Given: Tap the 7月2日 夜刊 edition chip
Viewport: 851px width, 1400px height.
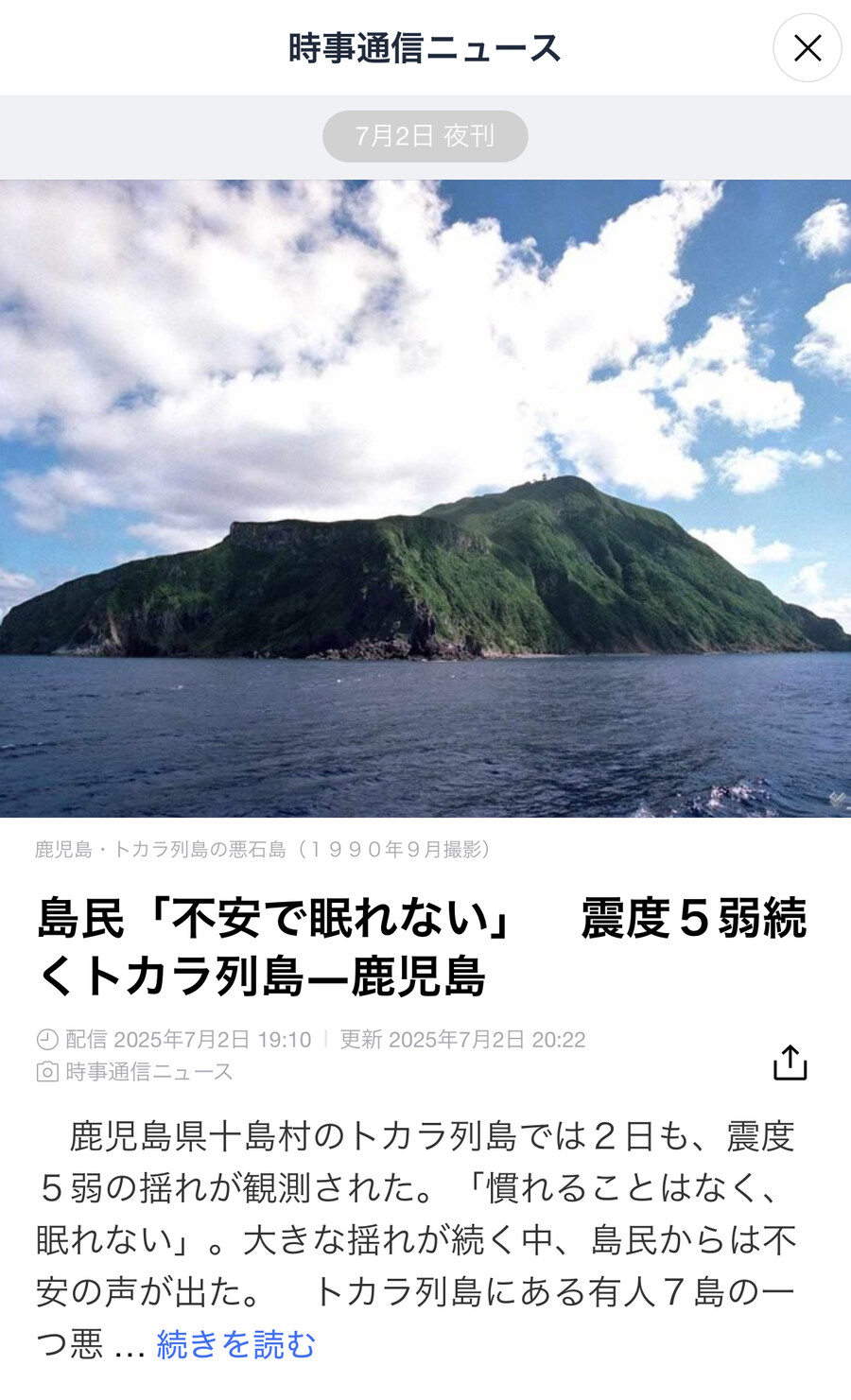Looking at the screenshot, I should (x=425, y=136).
